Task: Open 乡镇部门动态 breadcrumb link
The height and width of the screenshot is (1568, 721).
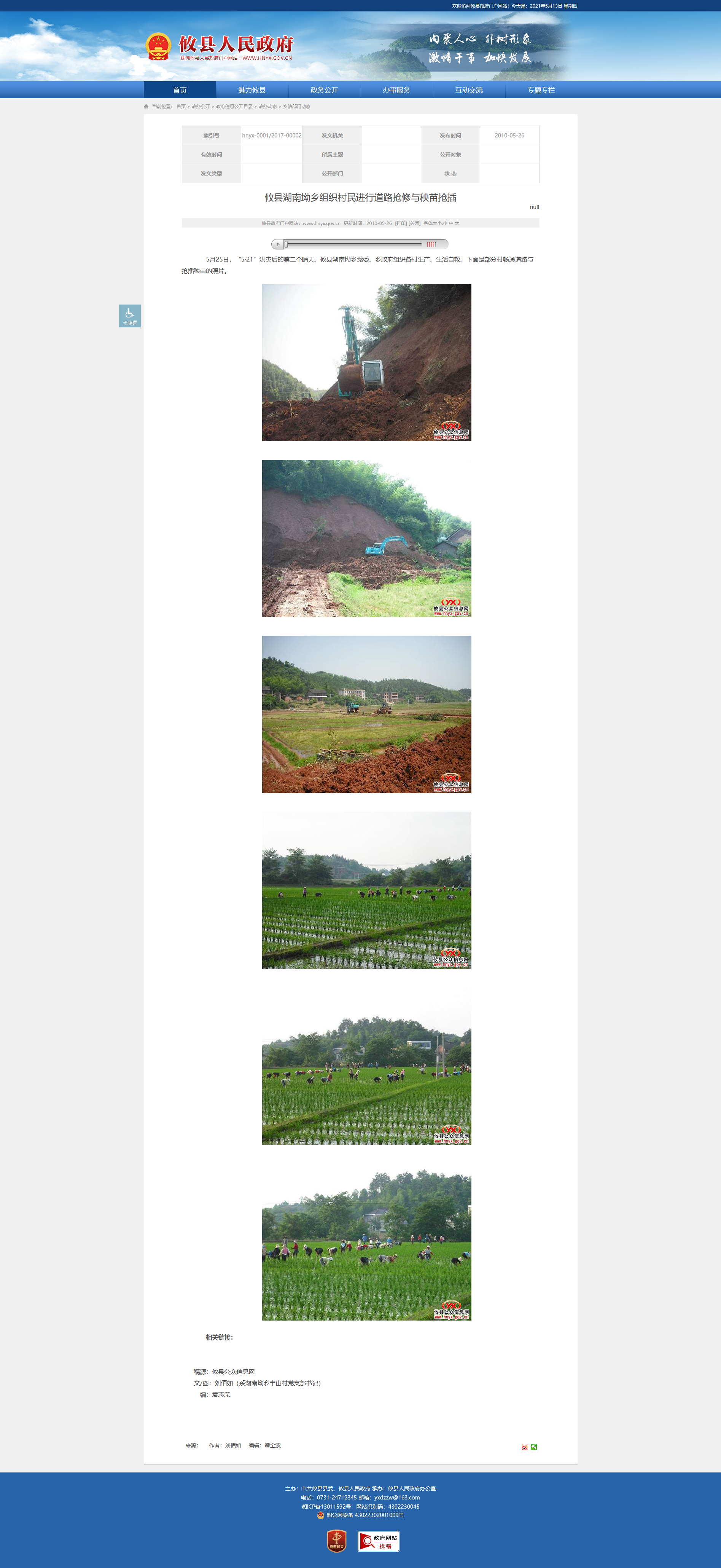Action: [x=296, y=107]
